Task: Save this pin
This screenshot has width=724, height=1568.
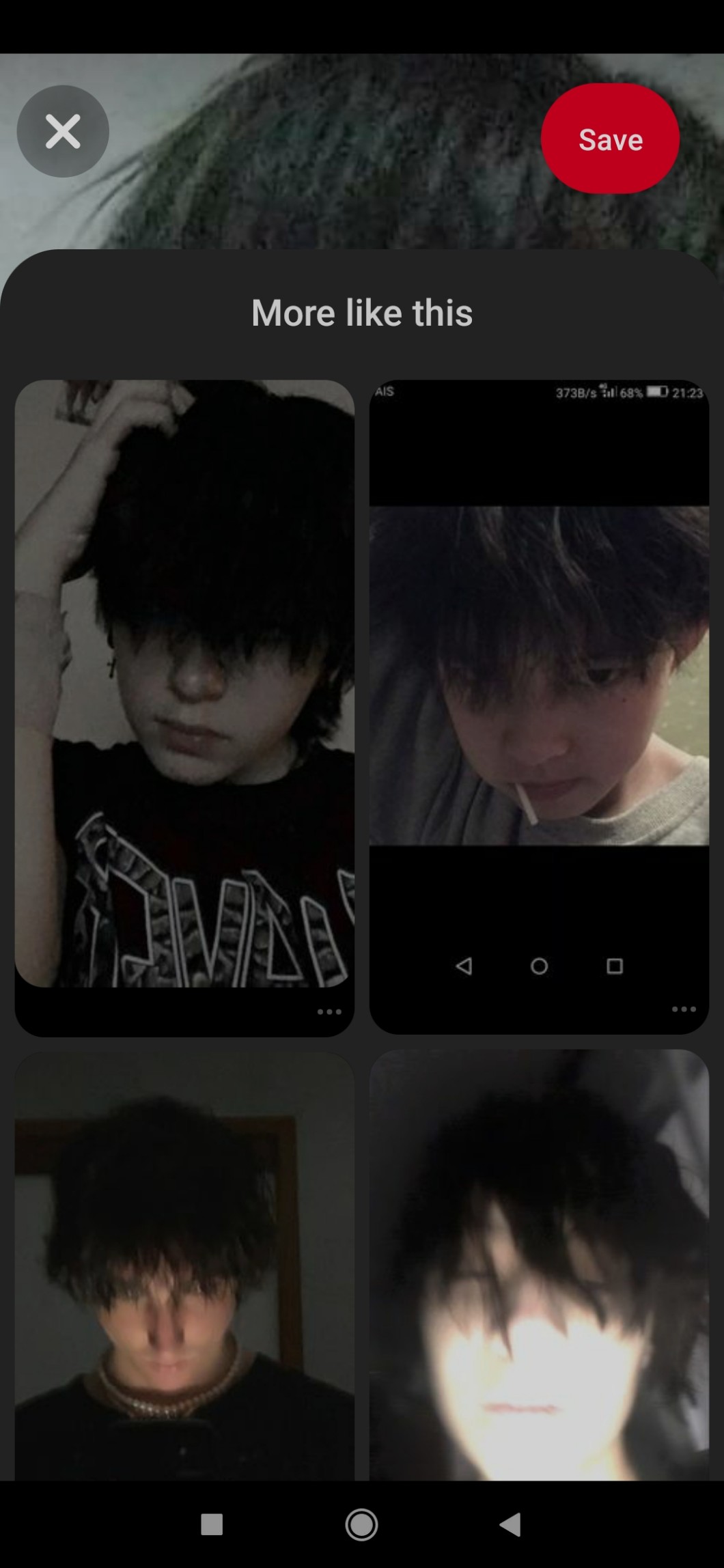Action: tap(610, 139)
